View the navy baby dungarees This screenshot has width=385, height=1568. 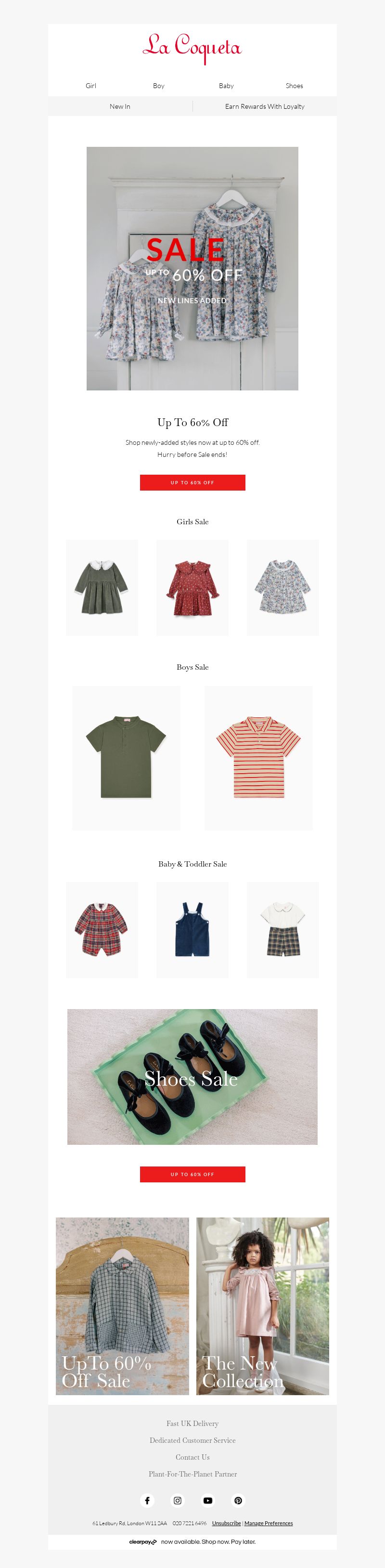[192, 930]
